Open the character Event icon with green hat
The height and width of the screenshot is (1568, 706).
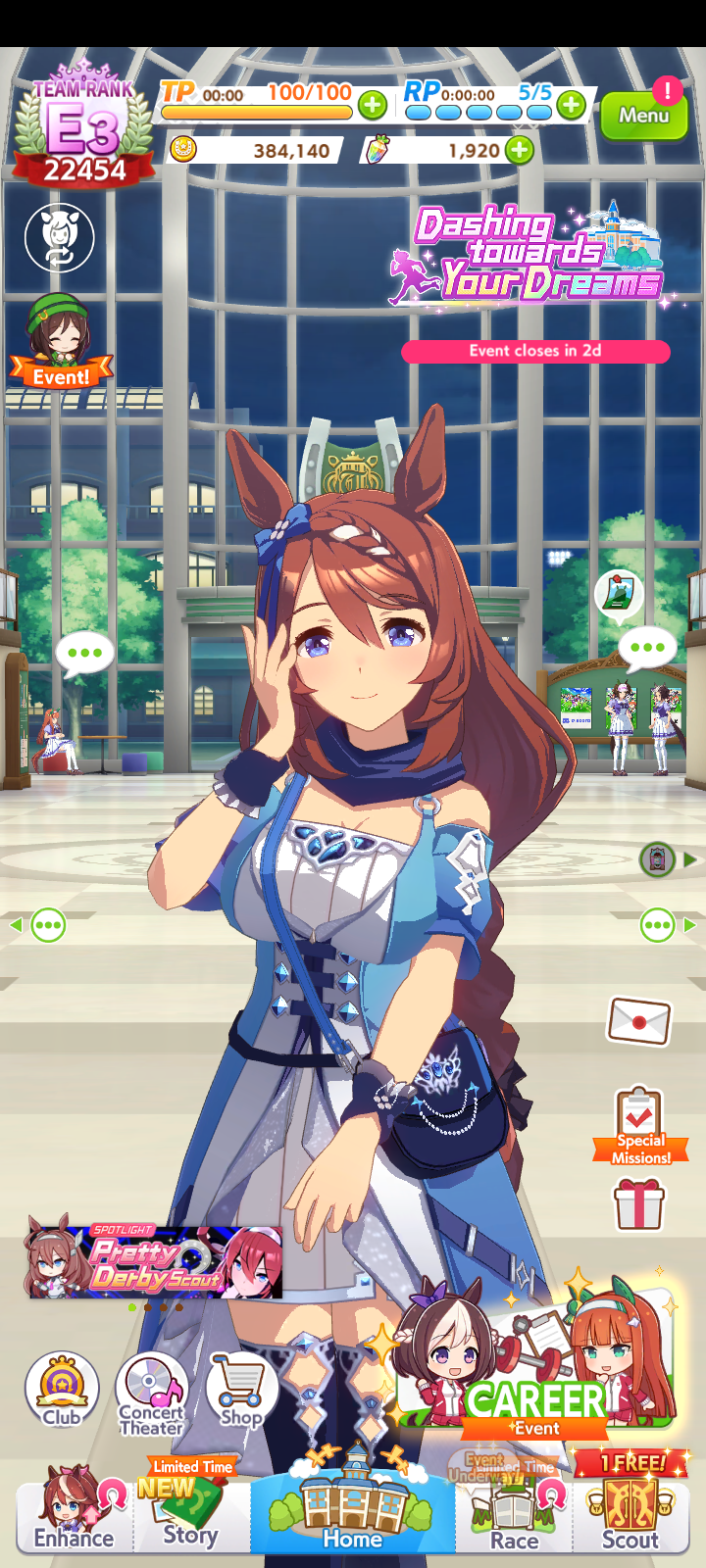point(61,341)
